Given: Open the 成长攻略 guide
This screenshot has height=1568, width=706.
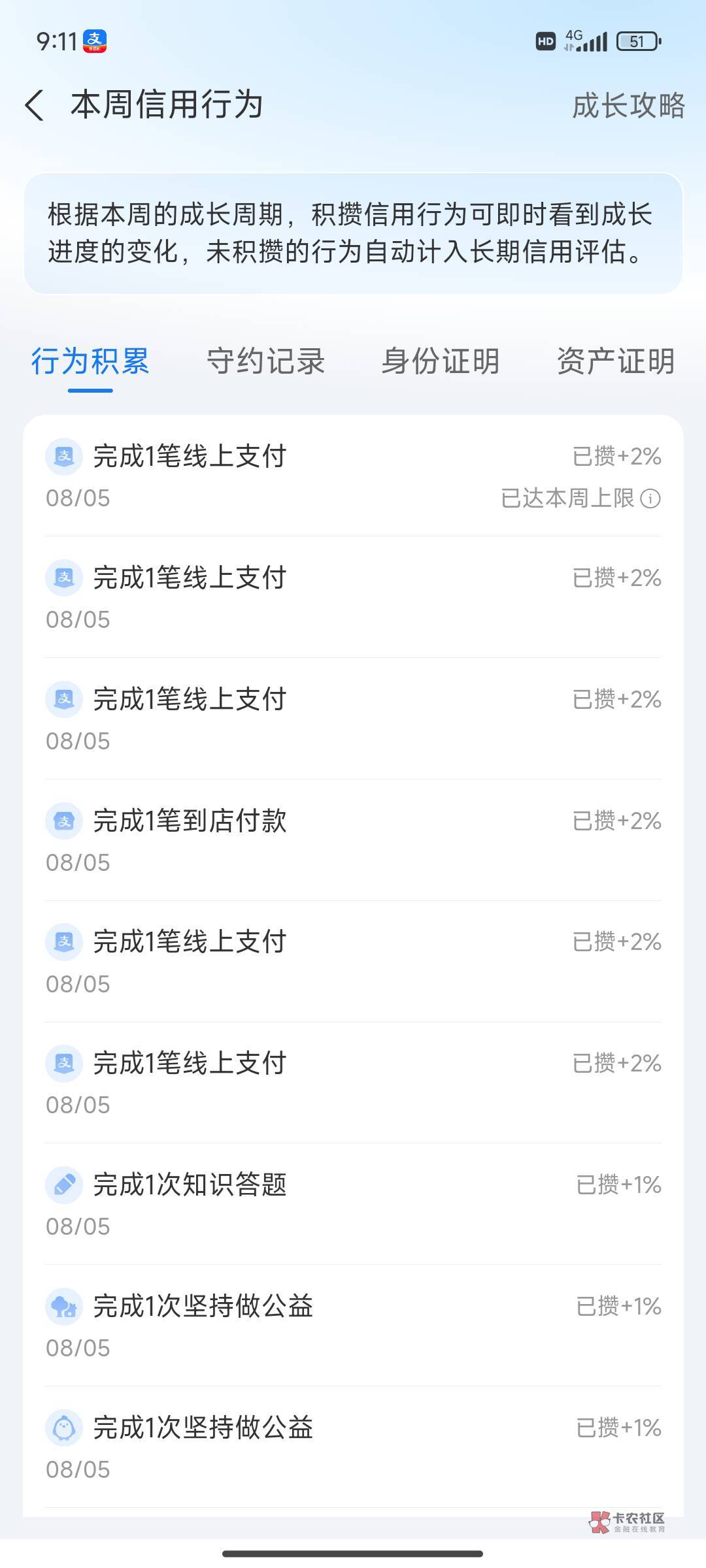Looking at the screenshot, I should pos(628,106).
